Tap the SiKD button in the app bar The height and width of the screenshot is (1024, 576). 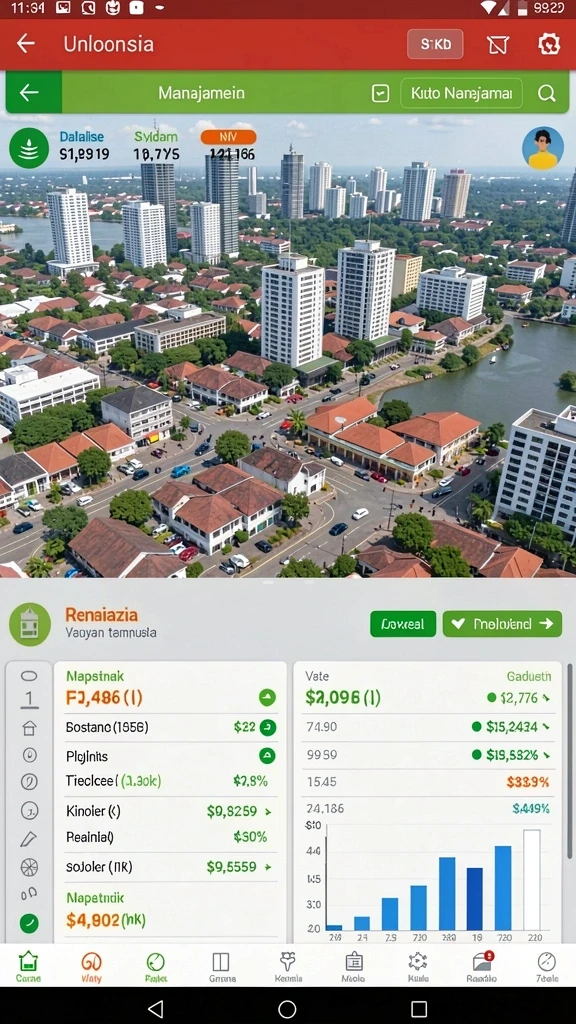435,44
